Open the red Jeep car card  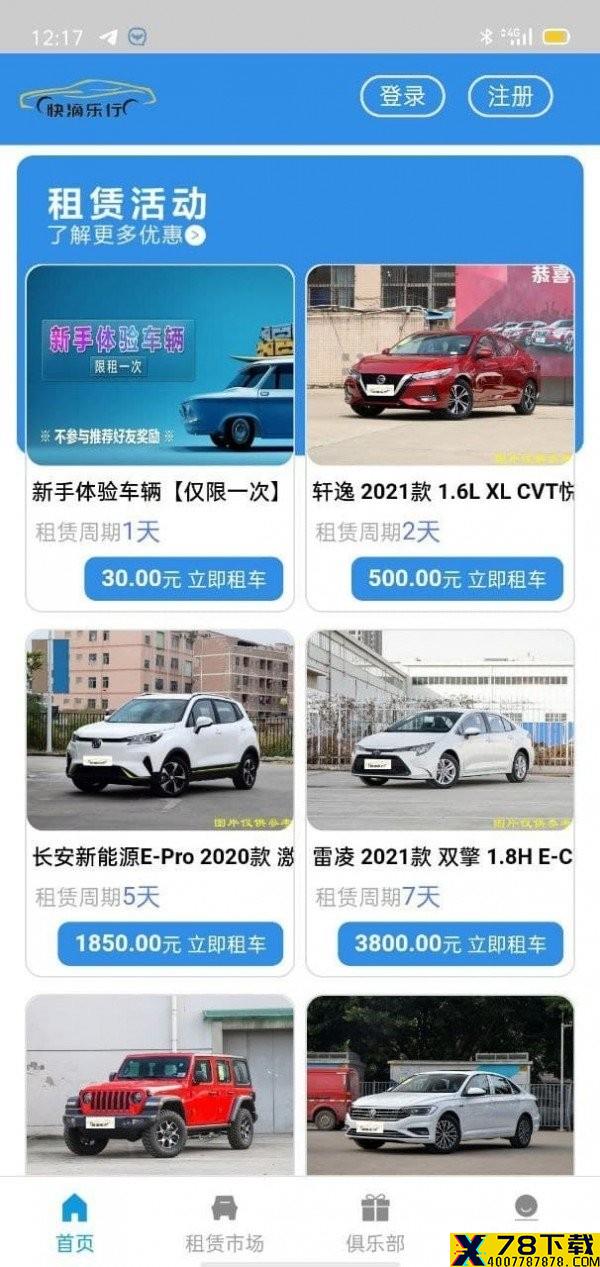click(160, 1085)
